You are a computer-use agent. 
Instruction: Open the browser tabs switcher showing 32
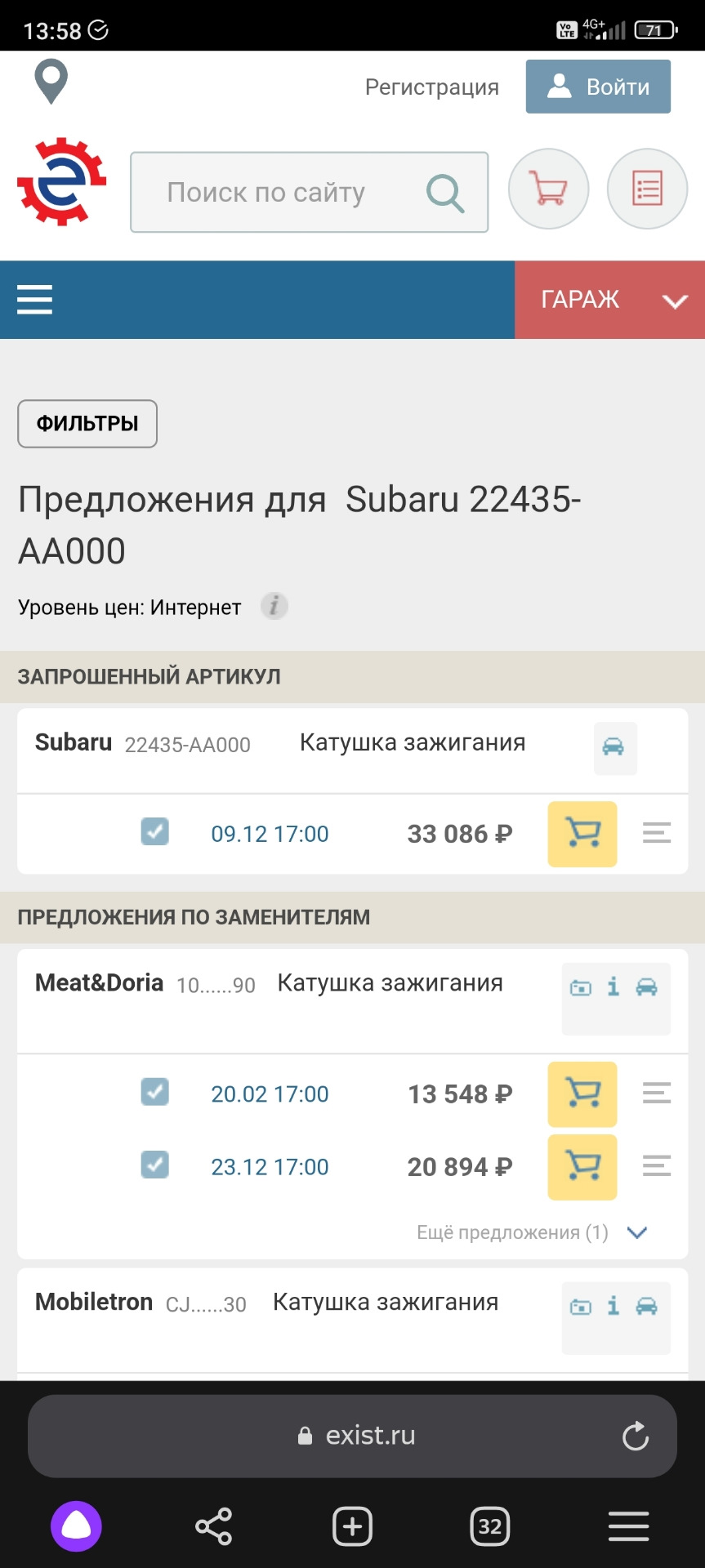490,1526
